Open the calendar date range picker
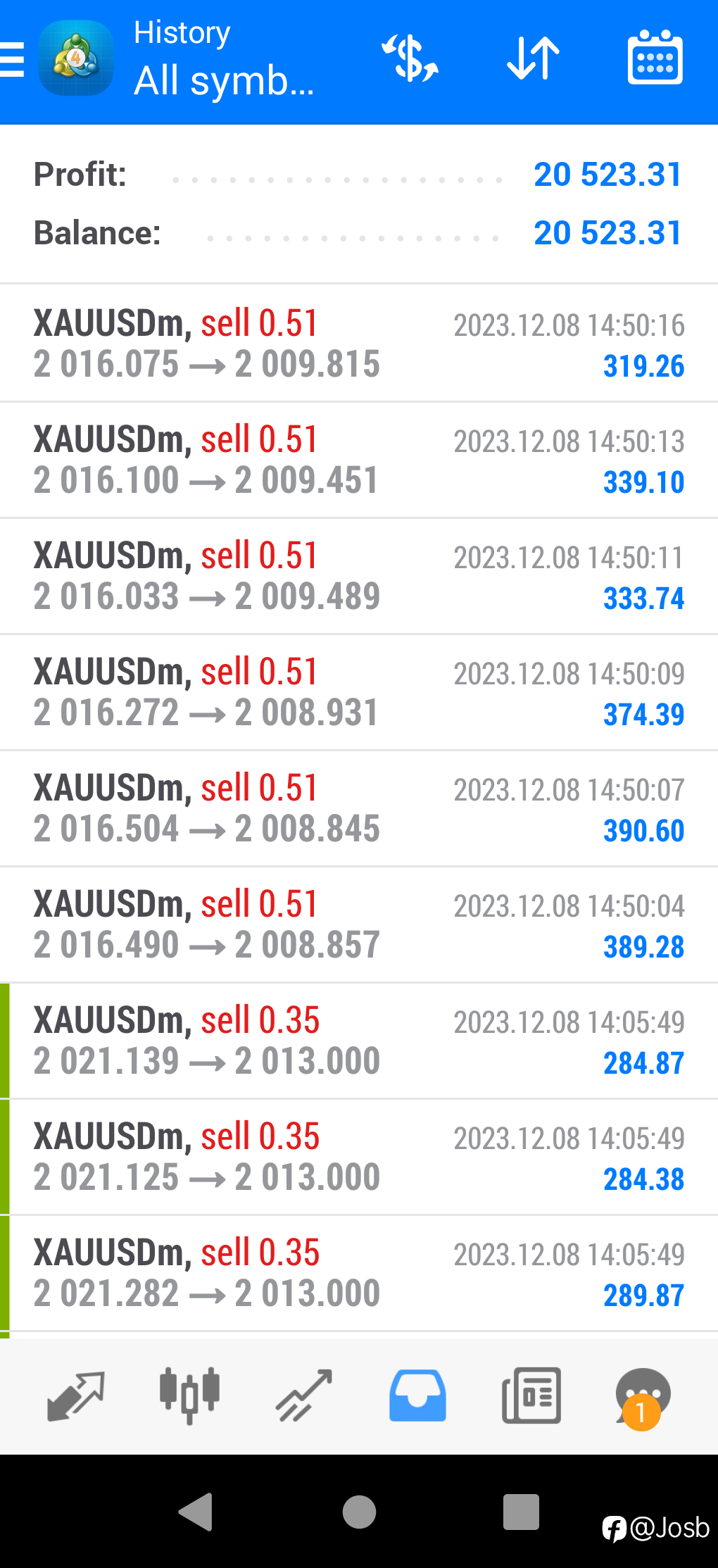Screen dimensions: 718x1568 655,58
